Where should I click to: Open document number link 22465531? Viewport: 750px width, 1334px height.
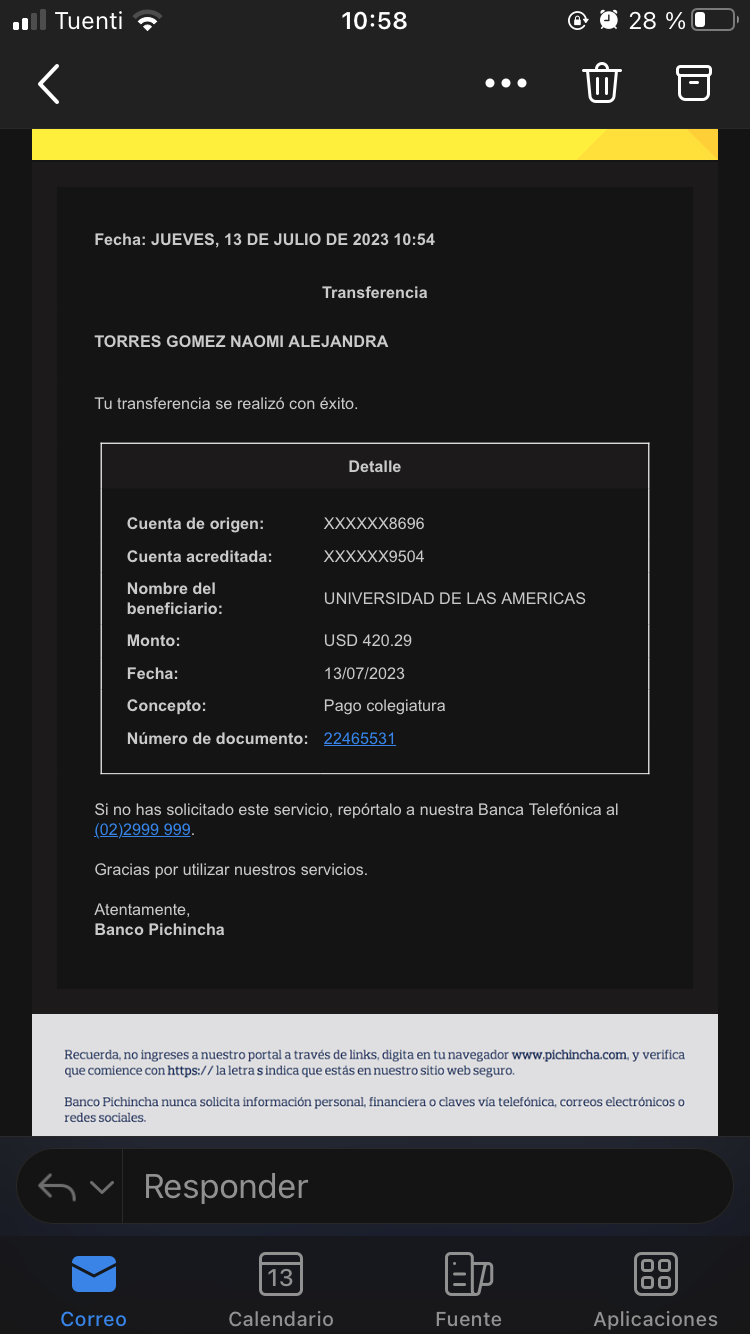point(359,739)
